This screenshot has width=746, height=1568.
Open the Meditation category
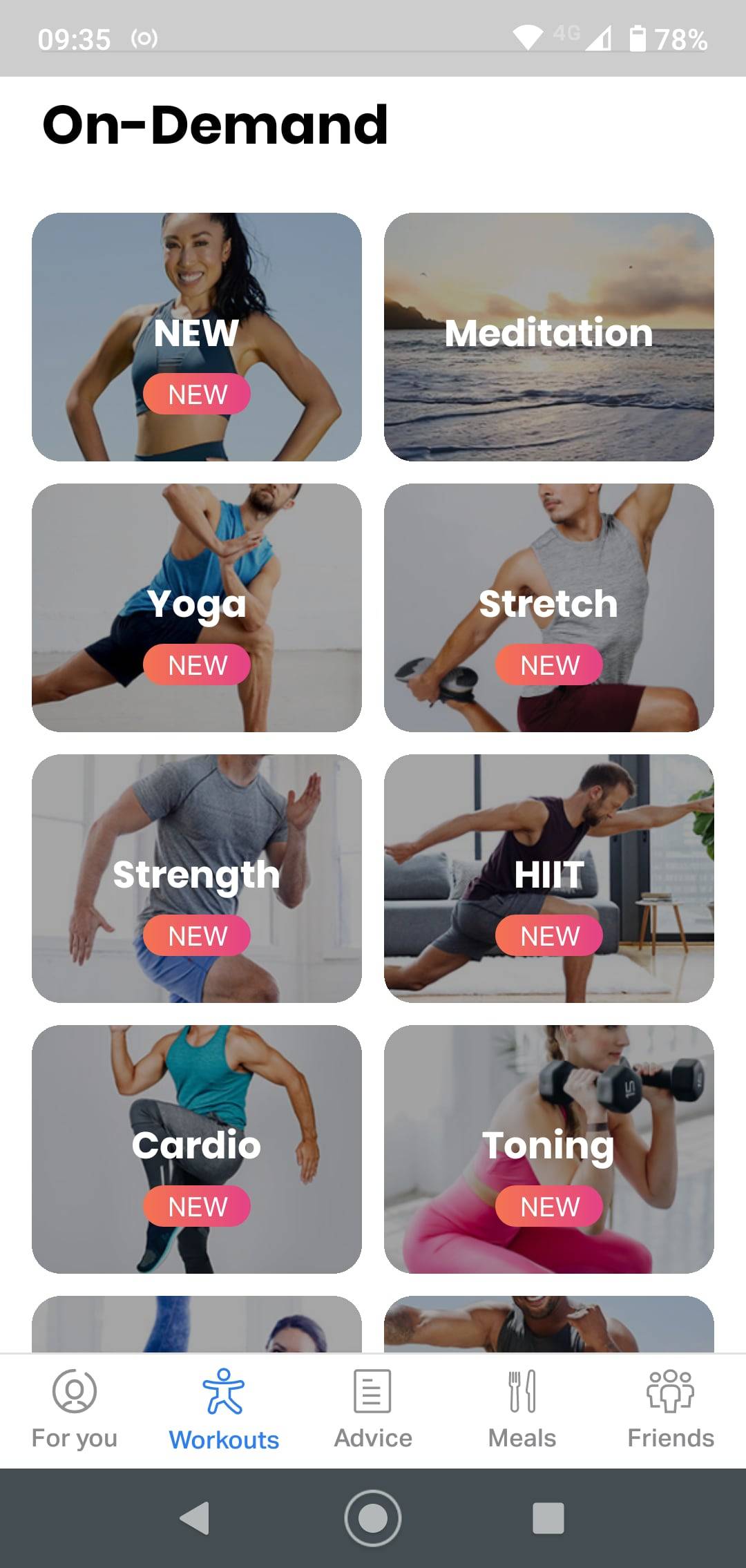point(548,336)
